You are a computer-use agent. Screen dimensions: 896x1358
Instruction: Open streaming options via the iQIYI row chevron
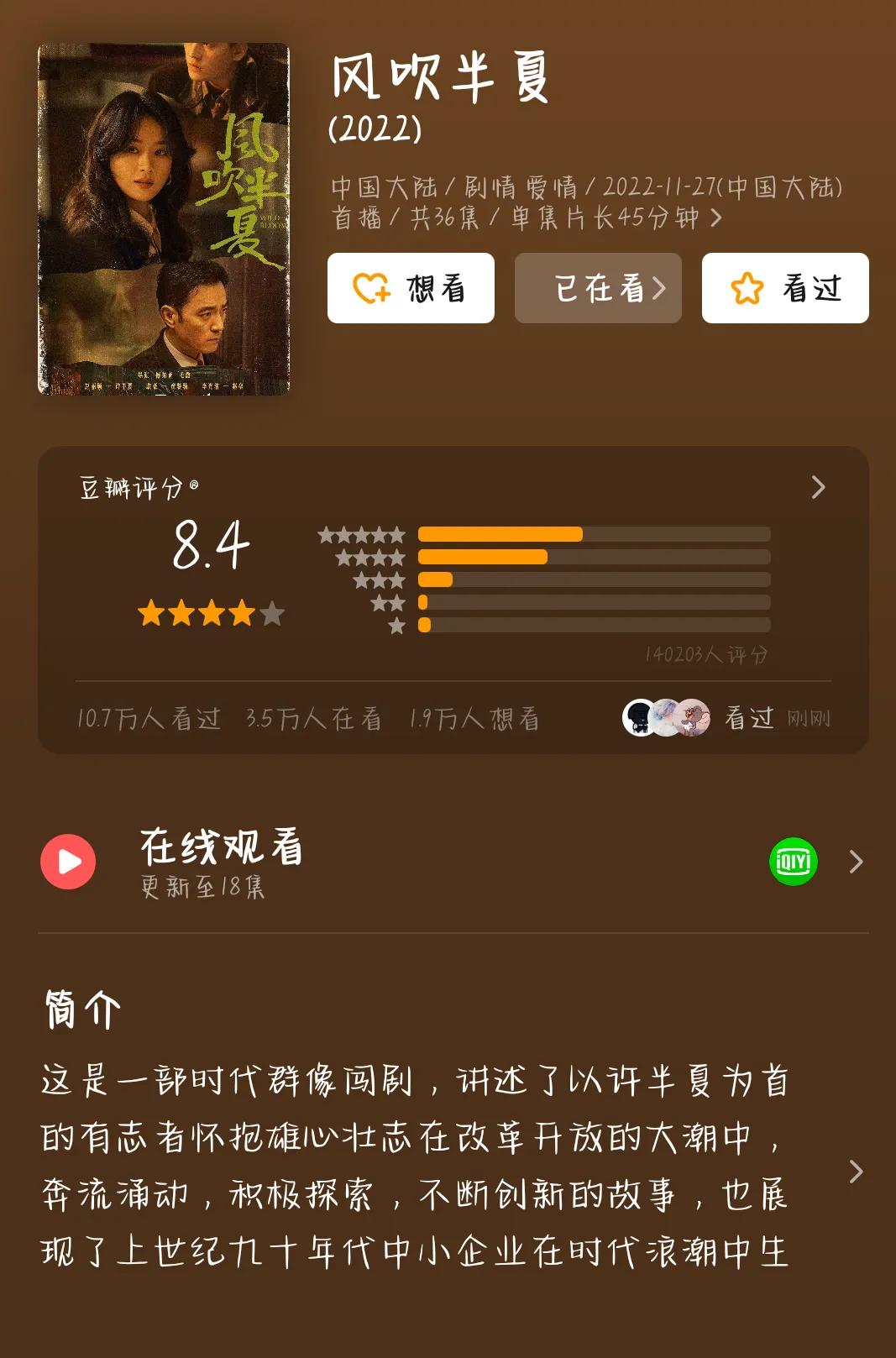[856, 861]
